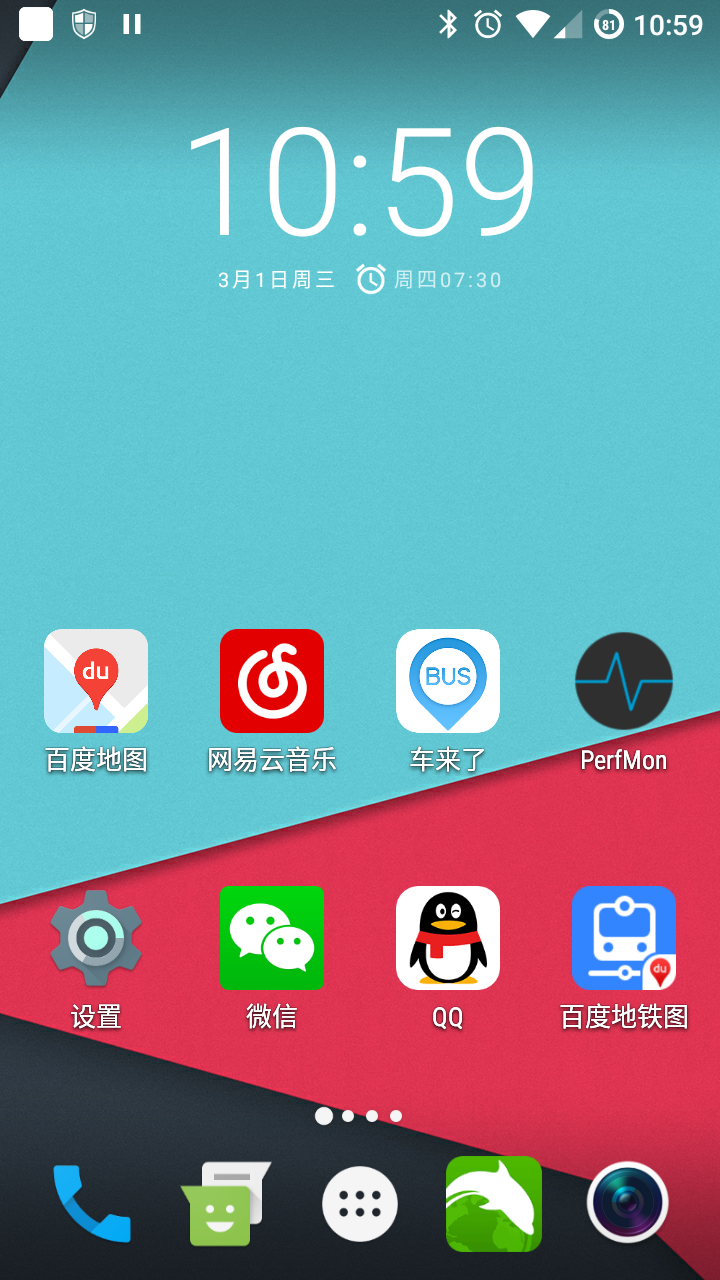Viewport: 720px width, 1280px height.
Task: Tap the large 10:59 clock widget
Action: click(360, 182)
